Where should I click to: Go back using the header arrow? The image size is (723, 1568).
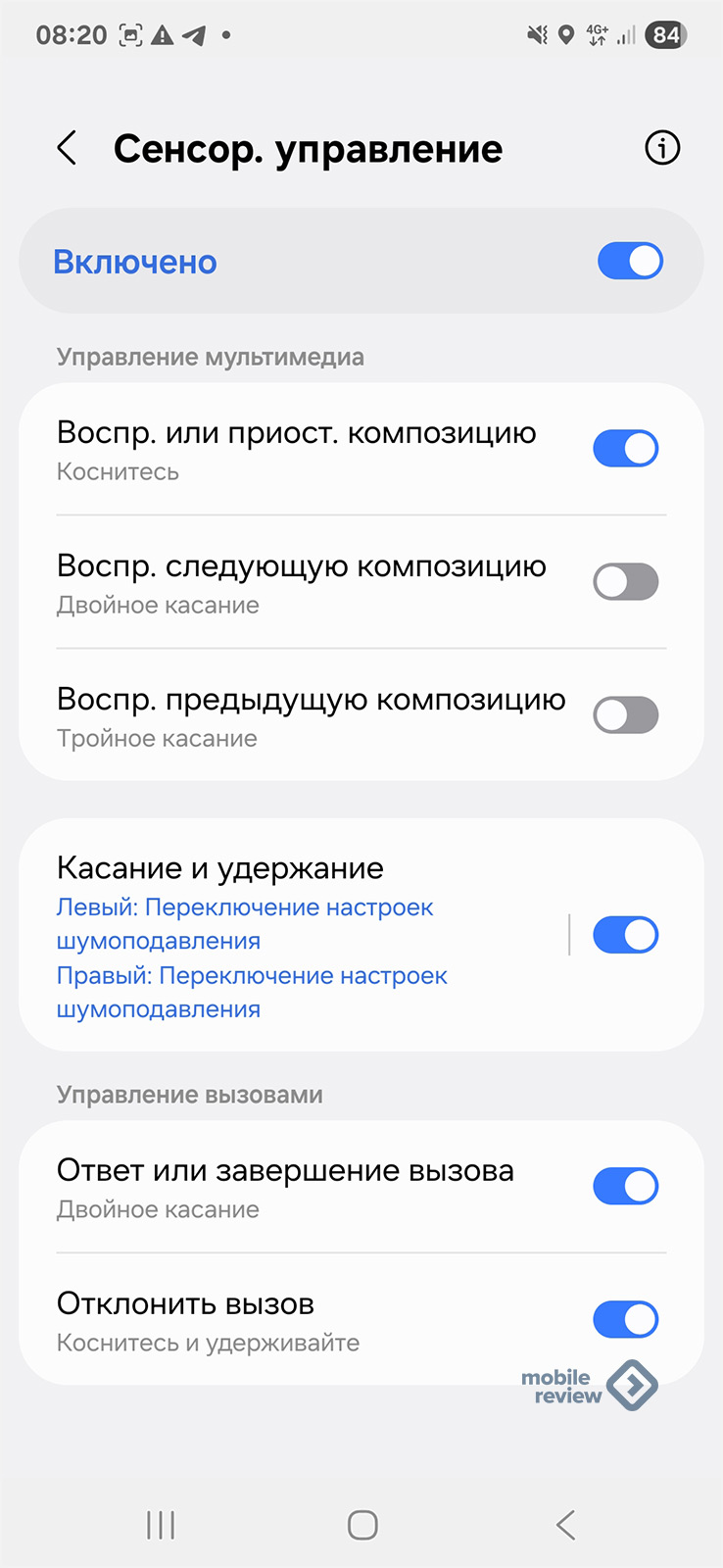click(67, 149)
